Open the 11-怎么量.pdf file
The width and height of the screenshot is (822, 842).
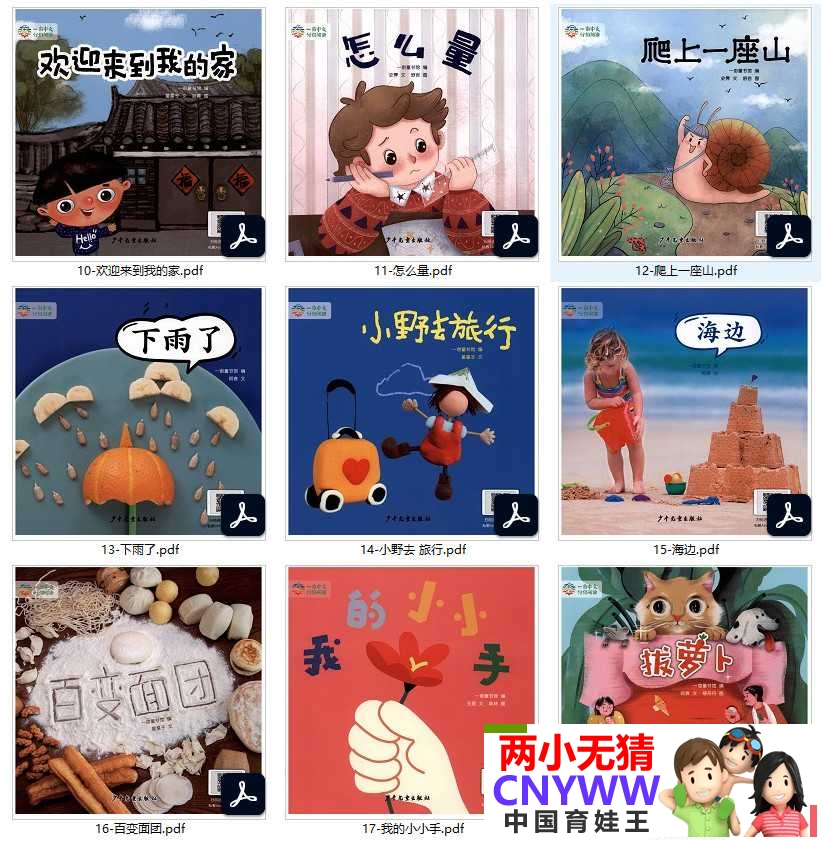coord(412,134)
